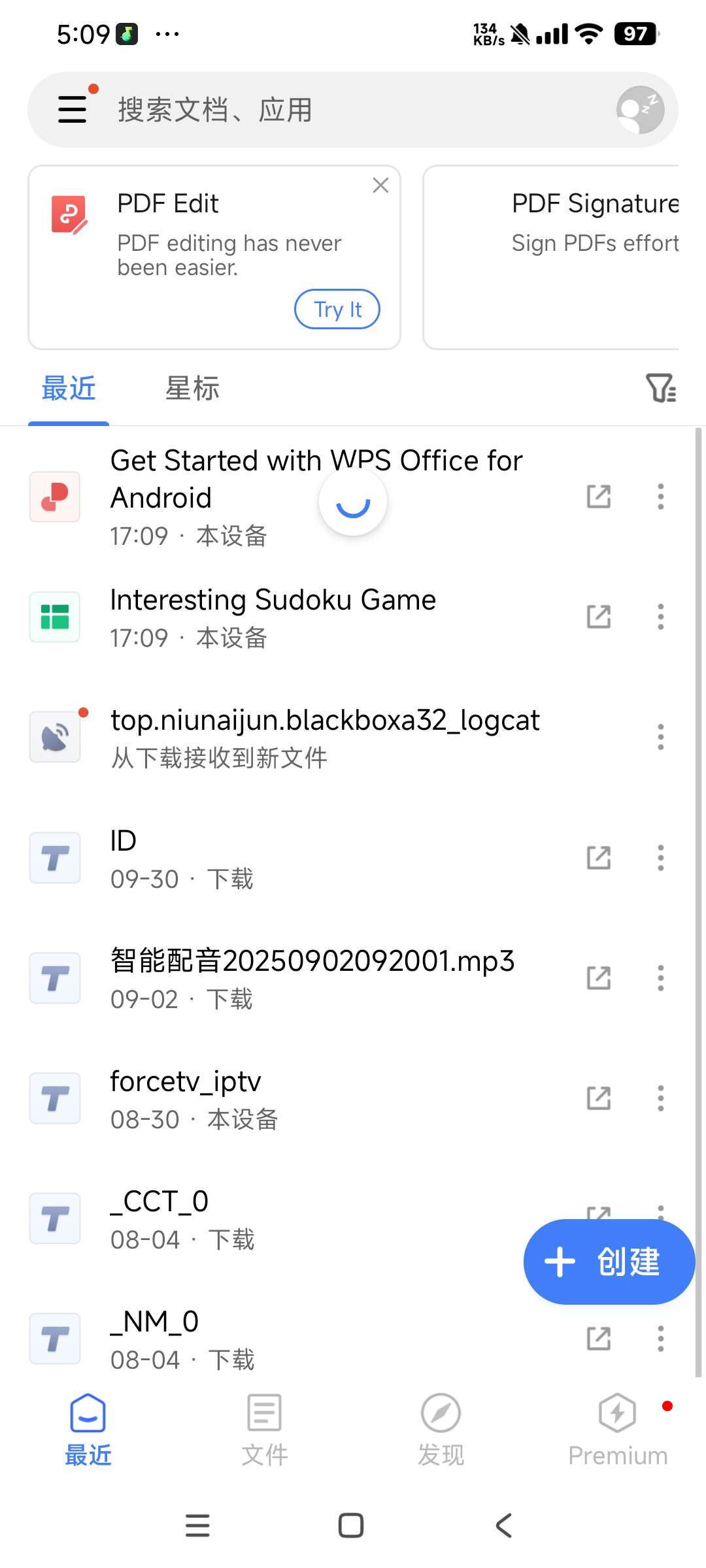Screen dimensions: 706x1568
Task: Open the filter icon beside 星标 tab
Action: [x=662, y=388]
